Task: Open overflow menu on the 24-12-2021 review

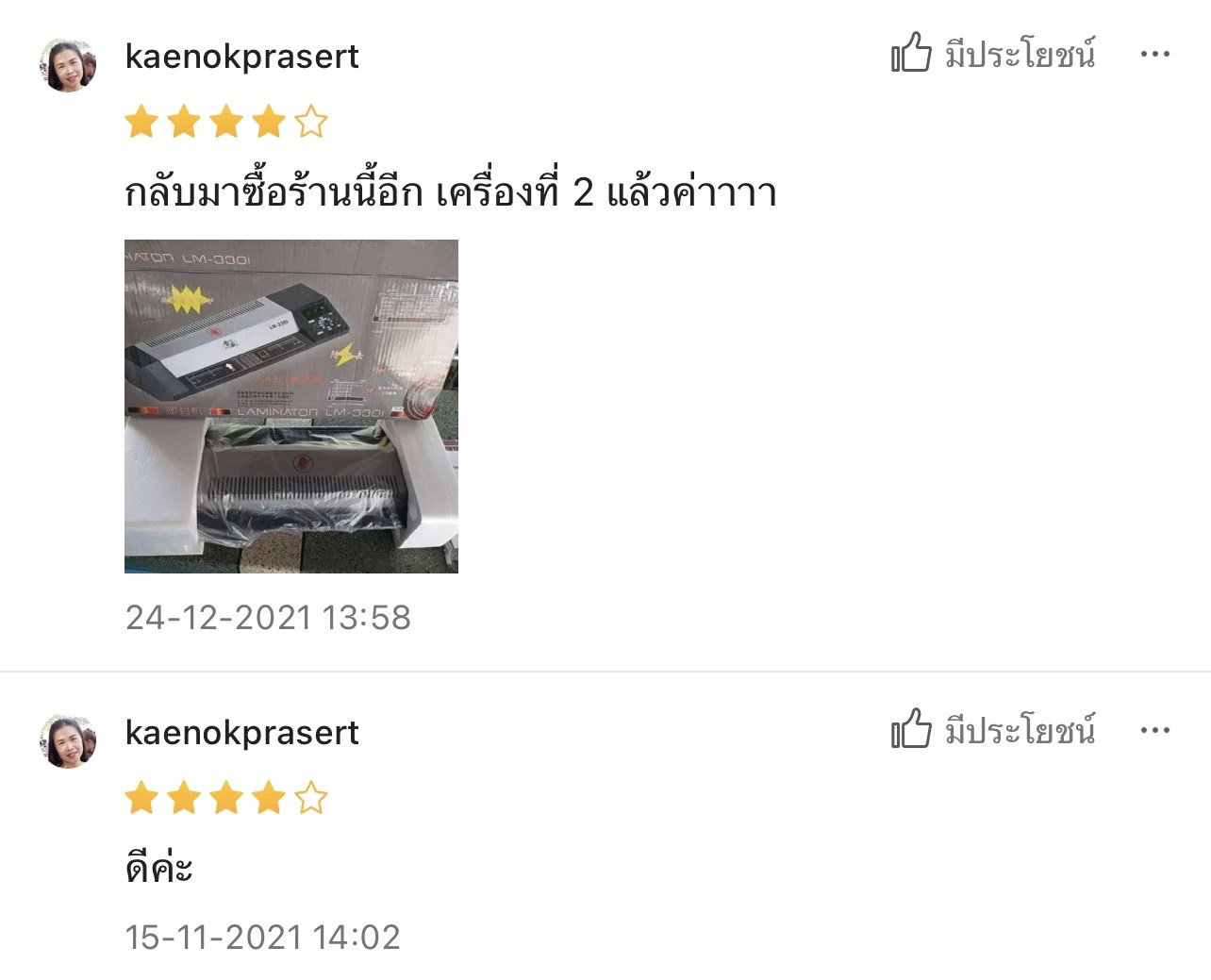Action: 1154,55
